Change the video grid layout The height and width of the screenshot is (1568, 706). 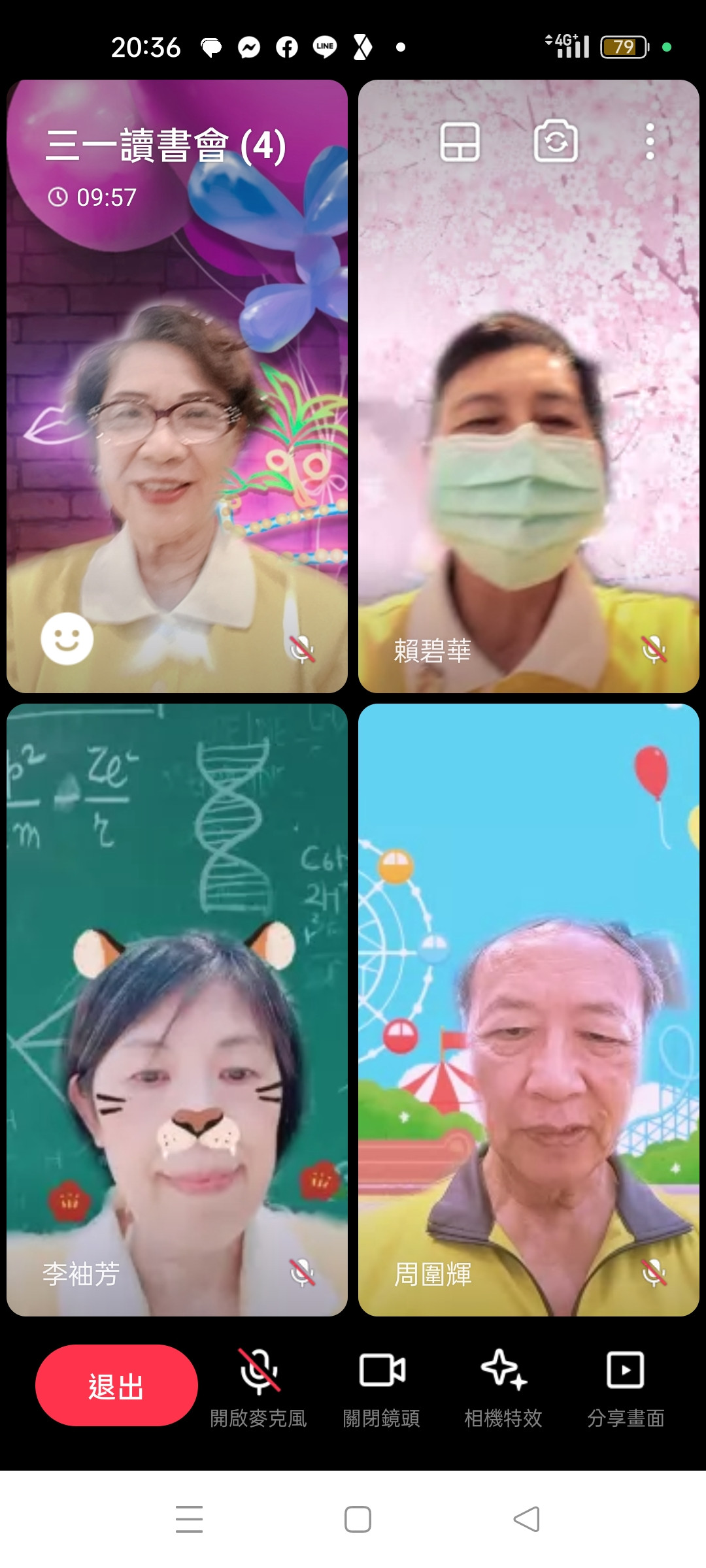click(x=460, y=141)
